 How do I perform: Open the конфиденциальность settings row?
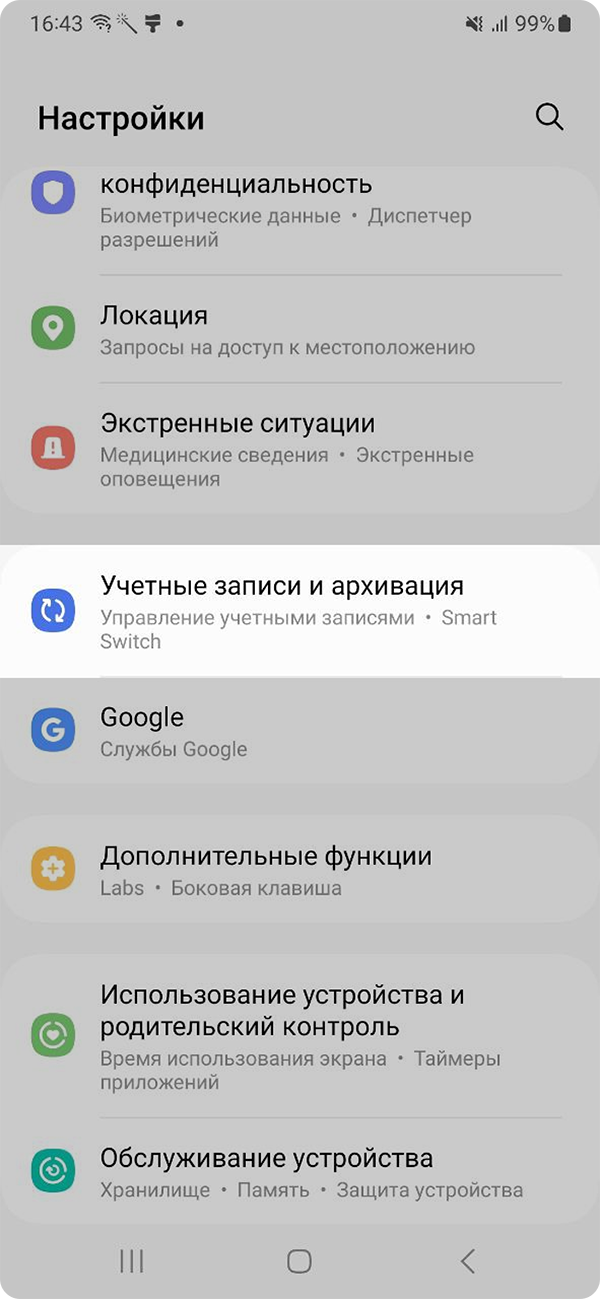[x=300, y=210]
